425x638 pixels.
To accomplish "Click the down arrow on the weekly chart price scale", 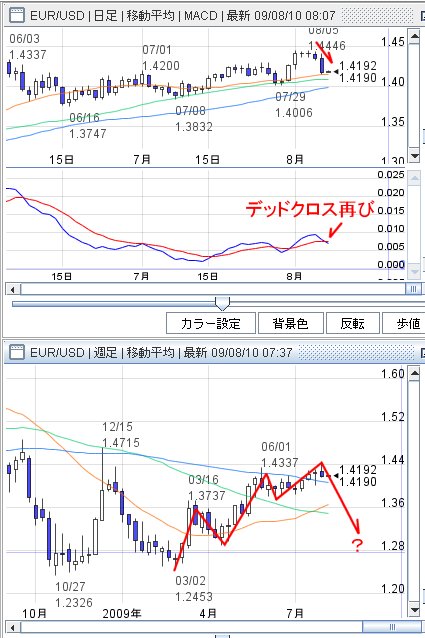I will click(414, 609).
